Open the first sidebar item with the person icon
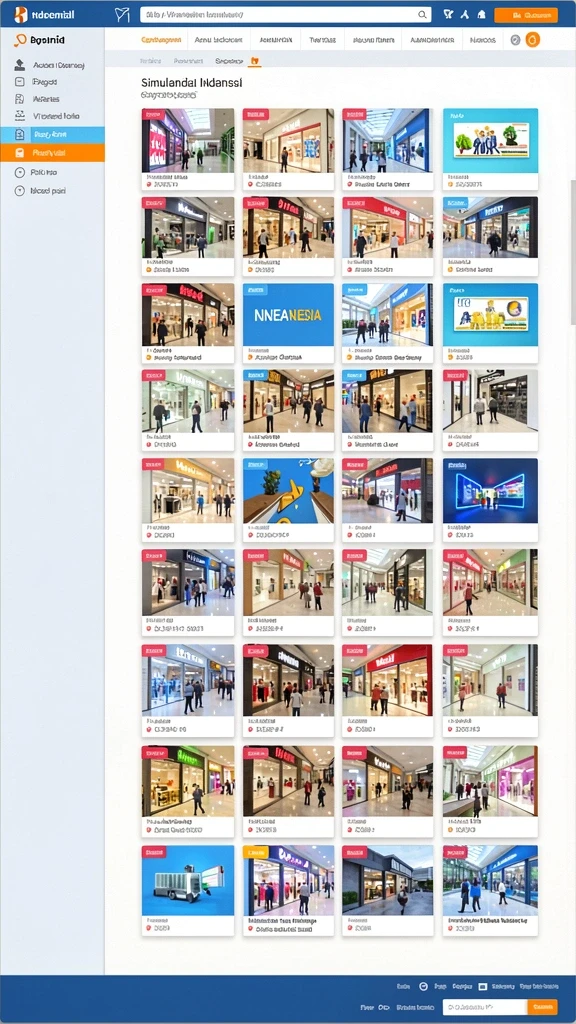The width and height of the screenshot is (576, 1024). (50, 65)
